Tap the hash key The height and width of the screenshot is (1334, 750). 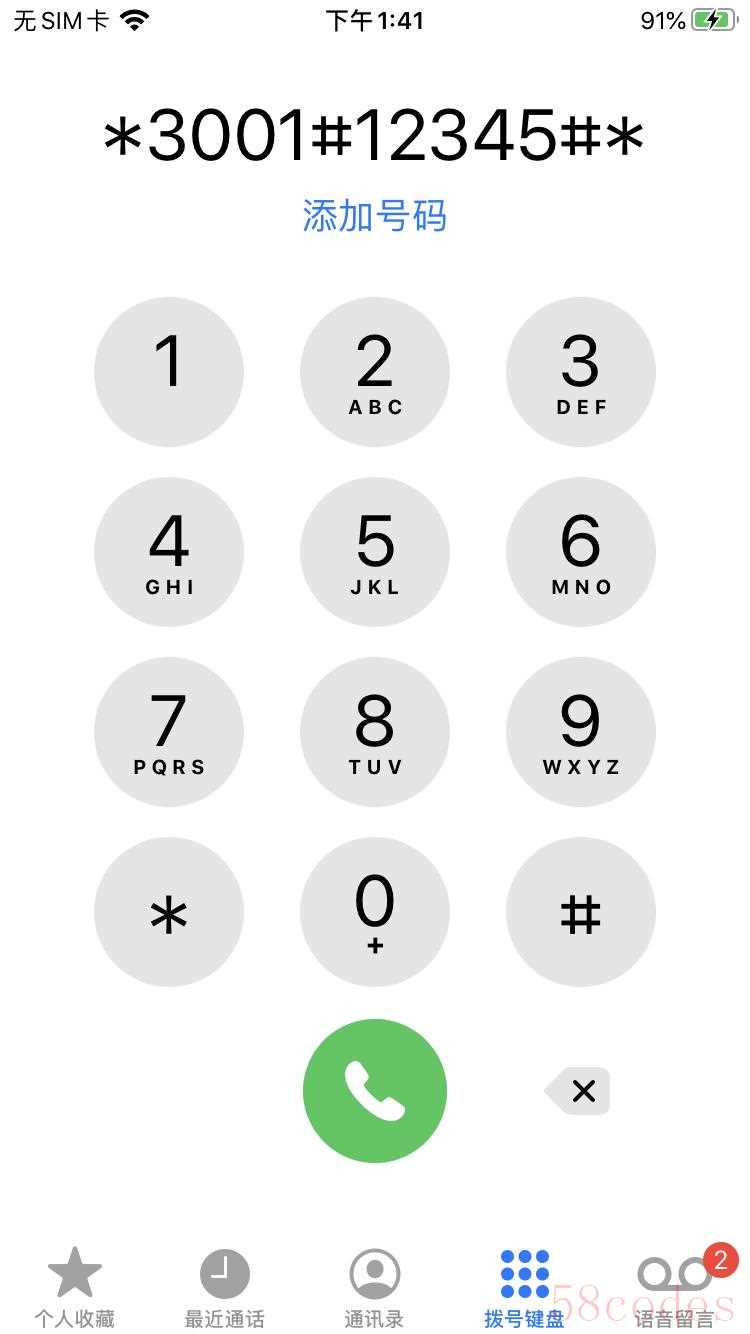[581, 912]
